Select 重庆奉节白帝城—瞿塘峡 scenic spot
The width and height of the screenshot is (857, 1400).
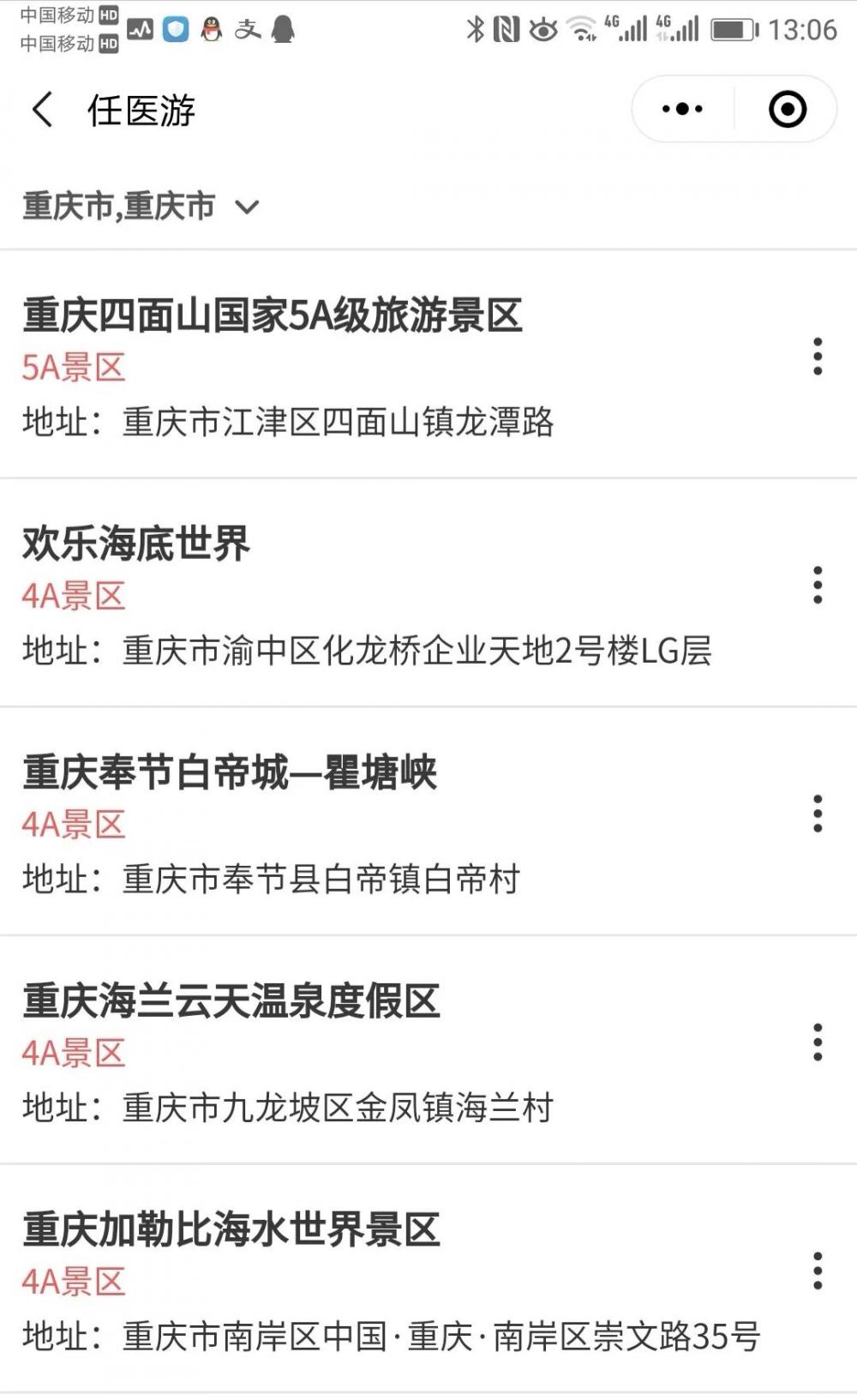(230, 772)
